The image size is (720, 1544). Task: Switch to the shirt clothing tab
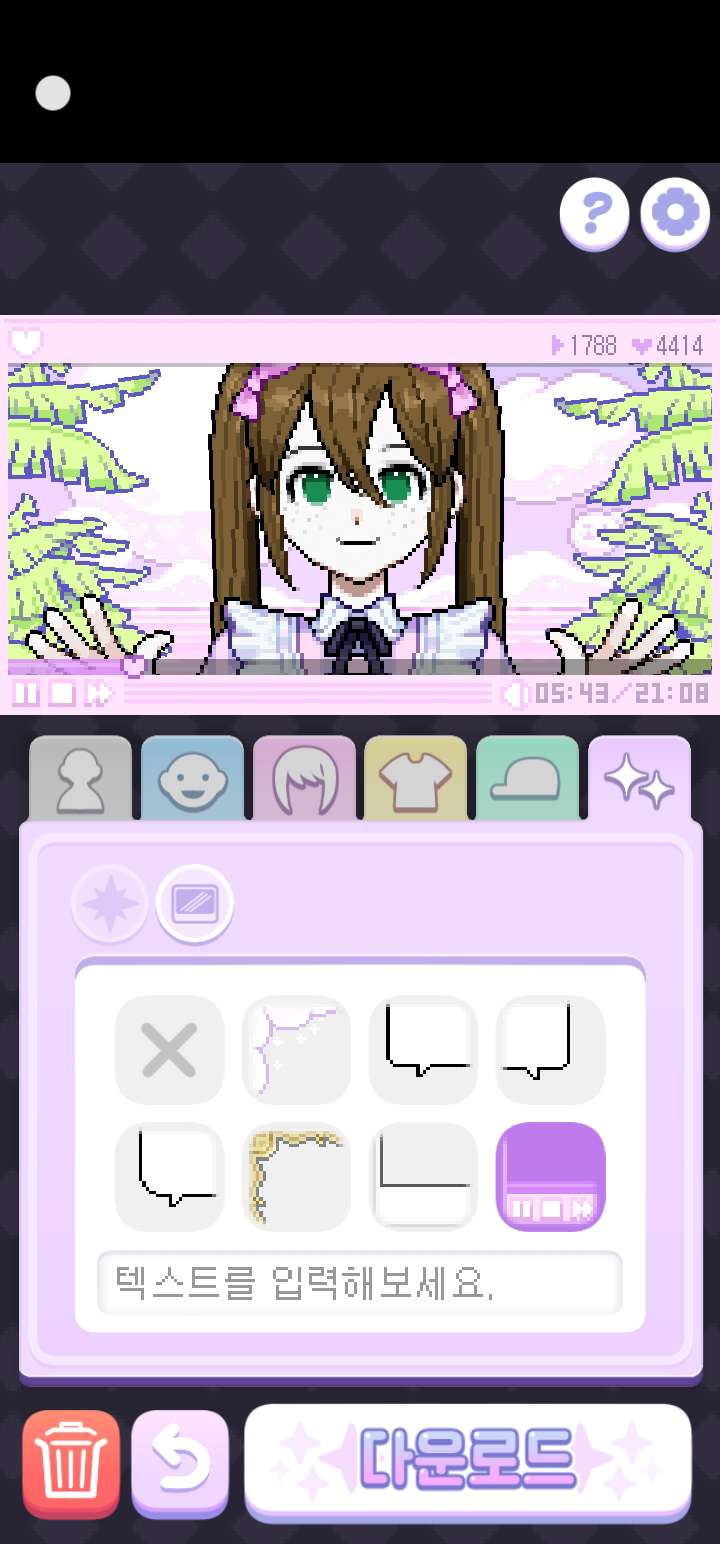tap(416, 780)
